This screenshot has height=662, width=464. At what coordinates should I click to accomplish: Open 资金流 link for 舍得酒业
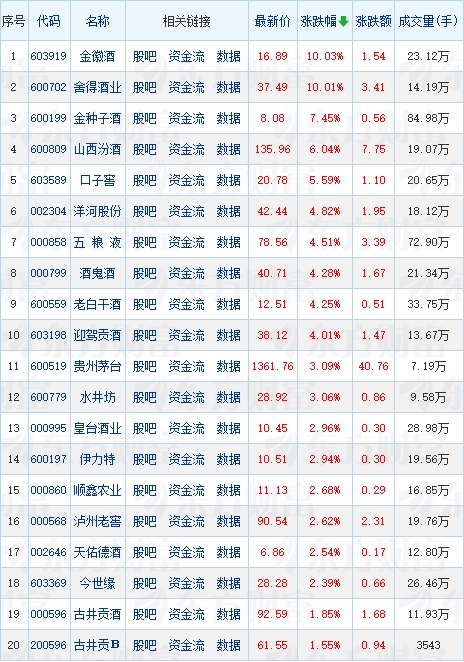(186, 87)
